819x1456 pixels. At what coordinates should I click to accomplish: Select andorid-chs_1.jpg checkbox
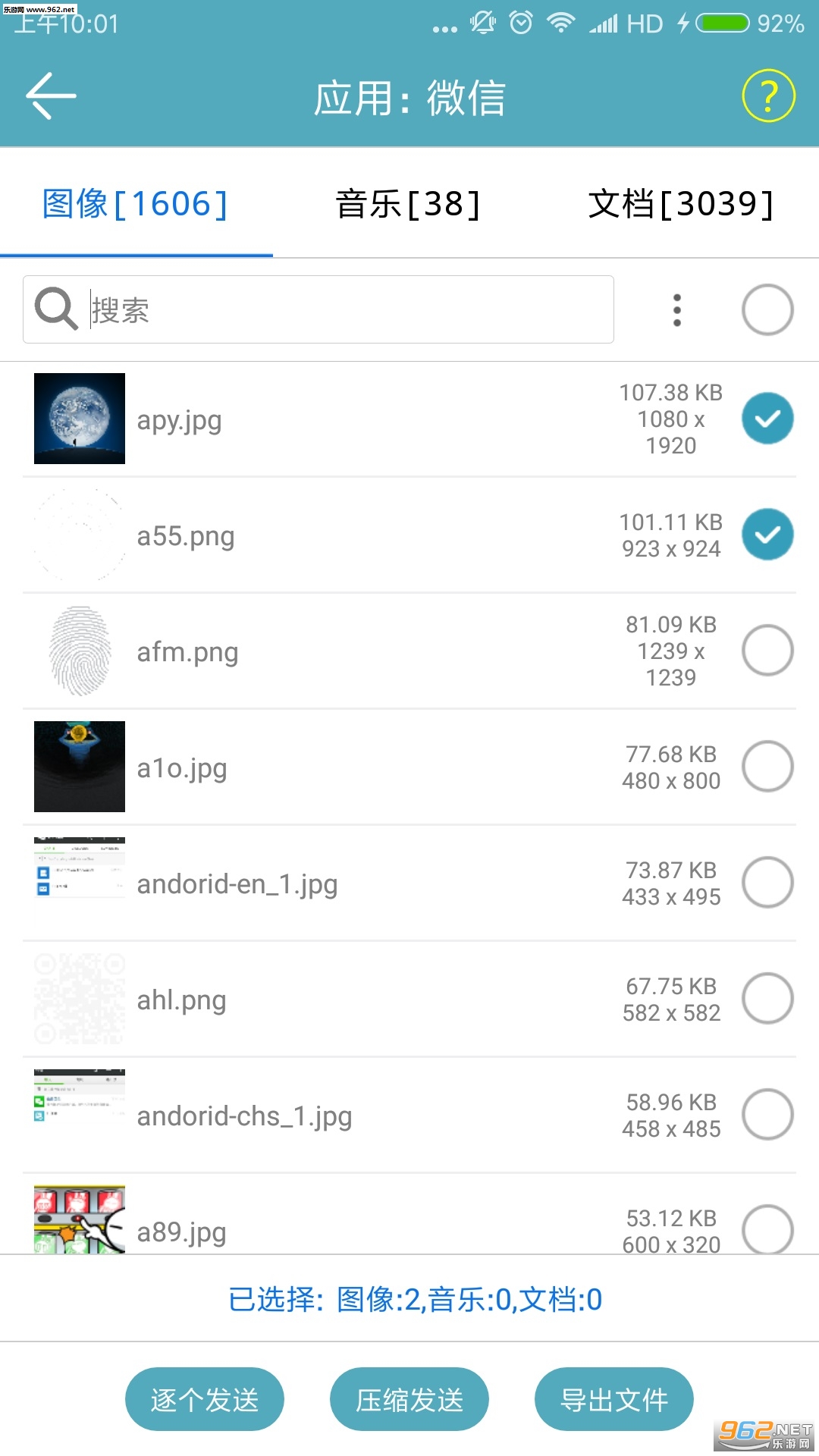pyautogui.click(x=767, y=1115)
